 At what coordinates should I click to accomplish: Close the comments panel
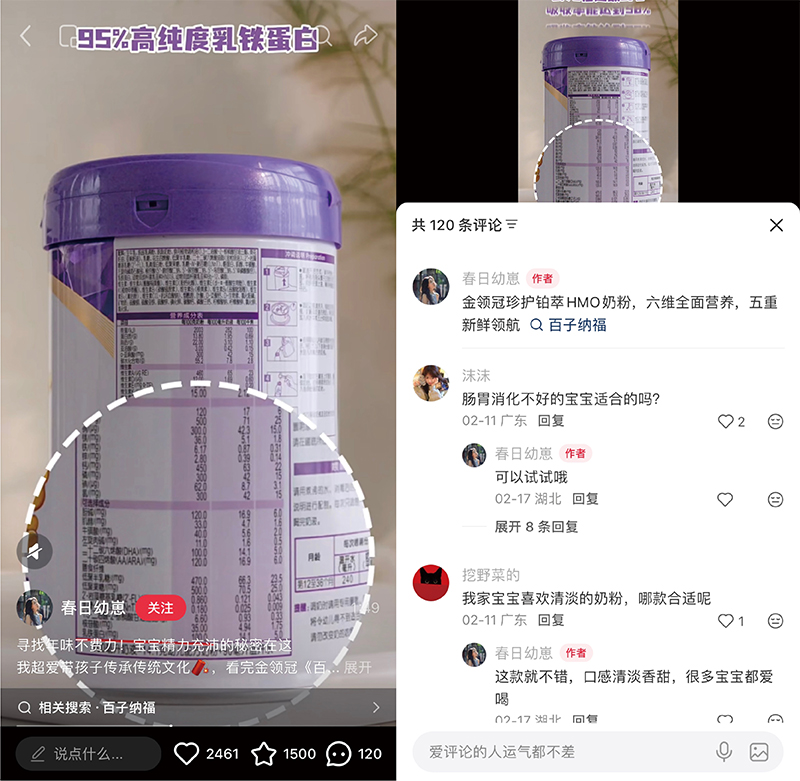click(776, 225)
